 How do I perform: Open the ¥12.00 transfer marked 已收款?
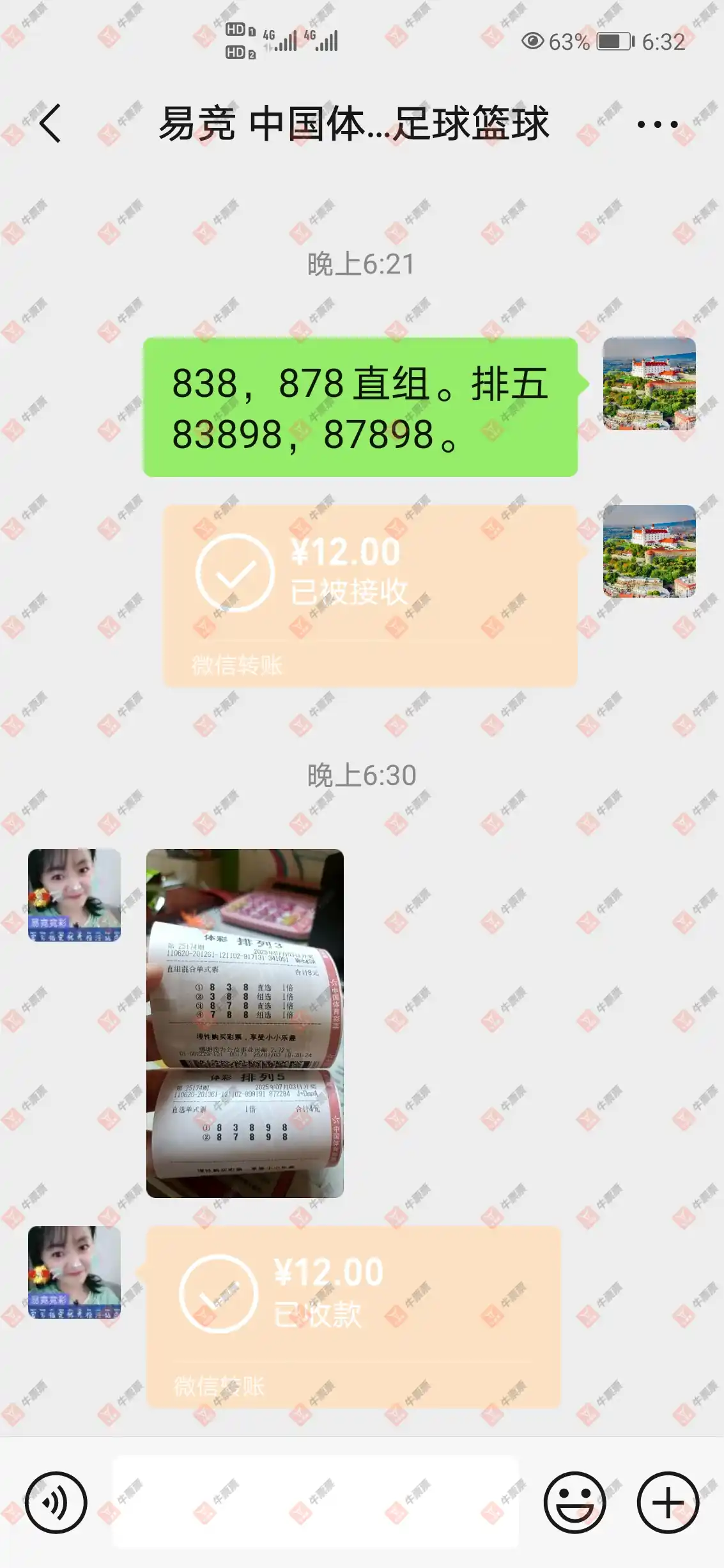(353, 1316)
